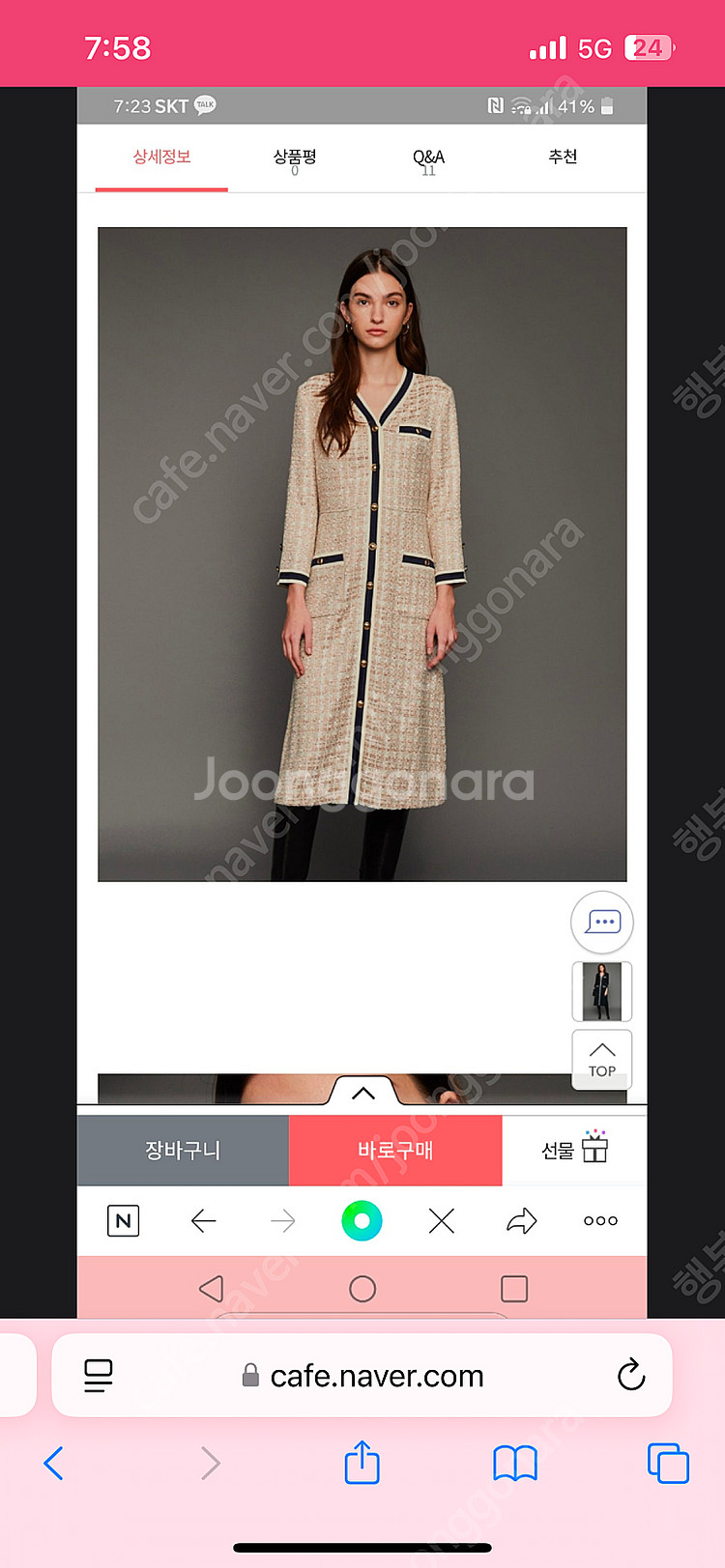Reload the cafe.naver.com page
This screenshot has height=1568, width=725.
coord(631,1375)
